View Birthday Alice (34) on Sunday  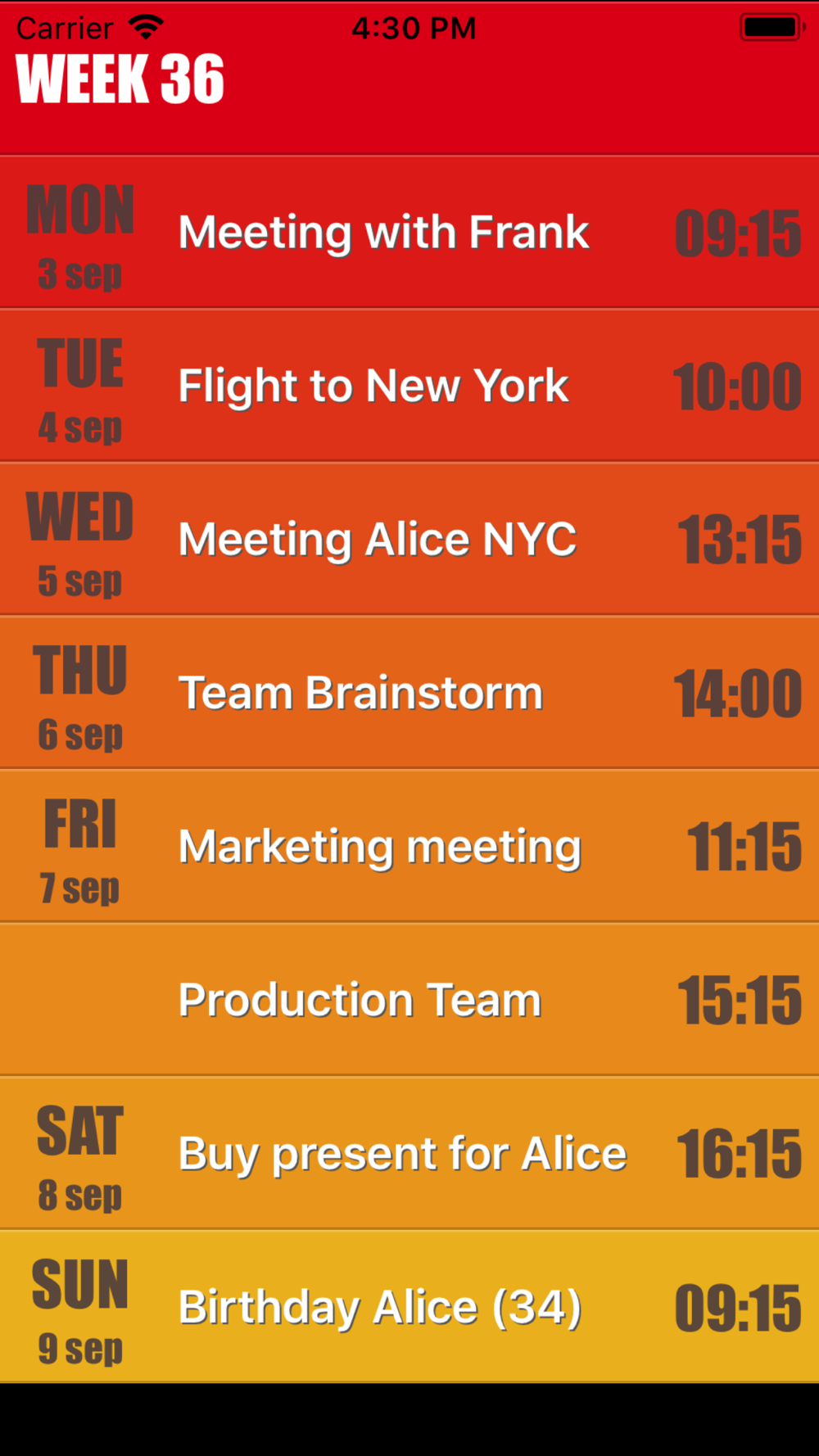(409, 1306)
